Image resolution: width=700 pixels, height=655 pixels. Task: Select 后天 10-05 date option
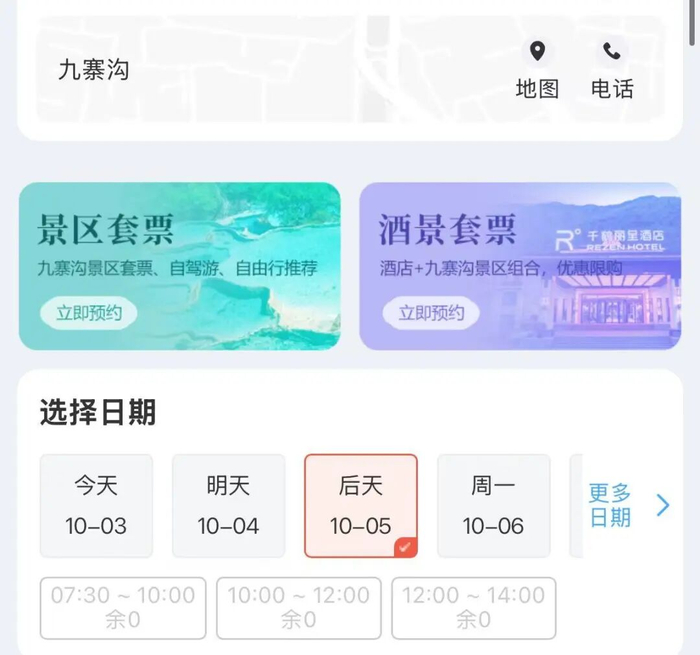(x=361, y=506)
